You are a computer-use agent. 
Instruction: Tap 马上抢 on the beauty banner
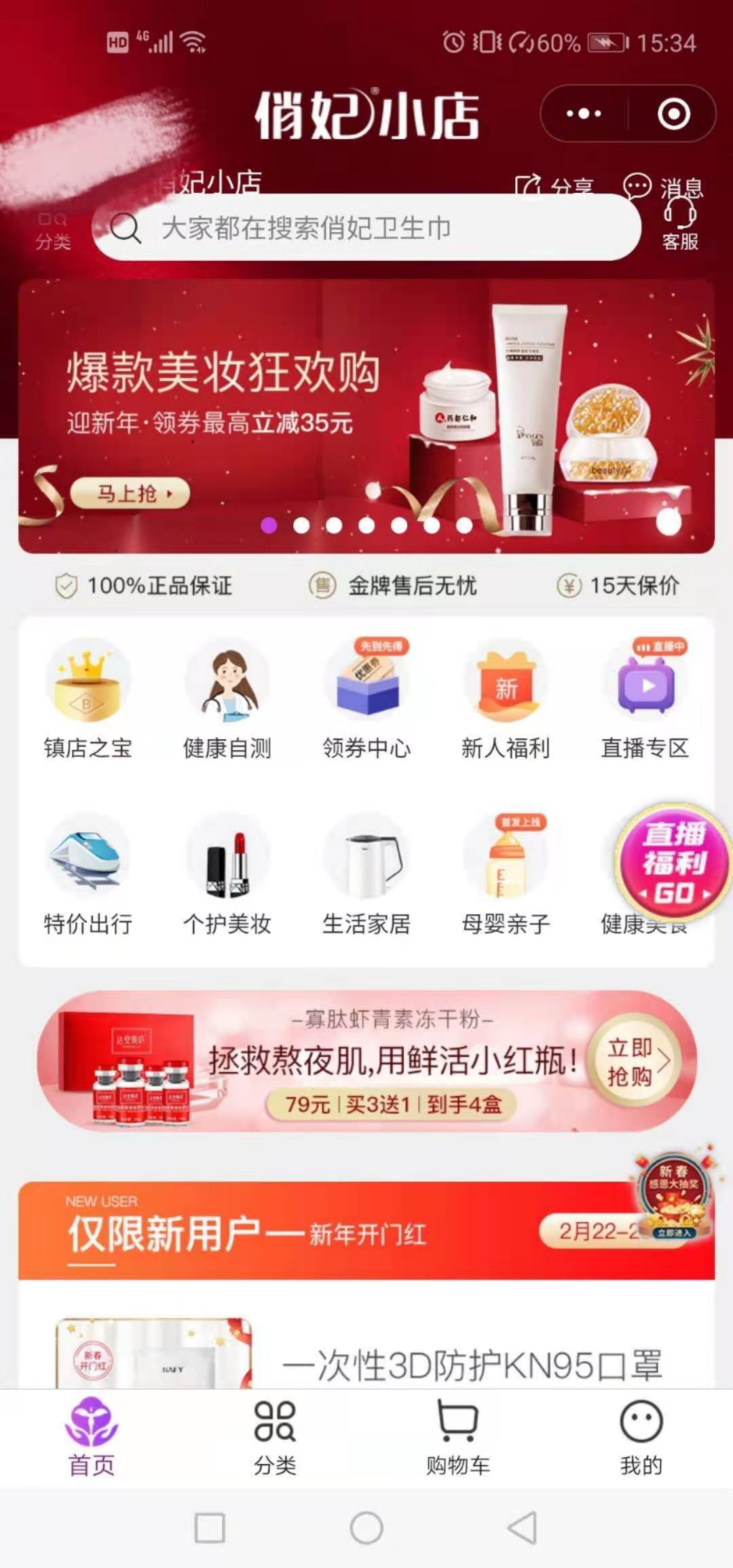[x=130, y=493]
